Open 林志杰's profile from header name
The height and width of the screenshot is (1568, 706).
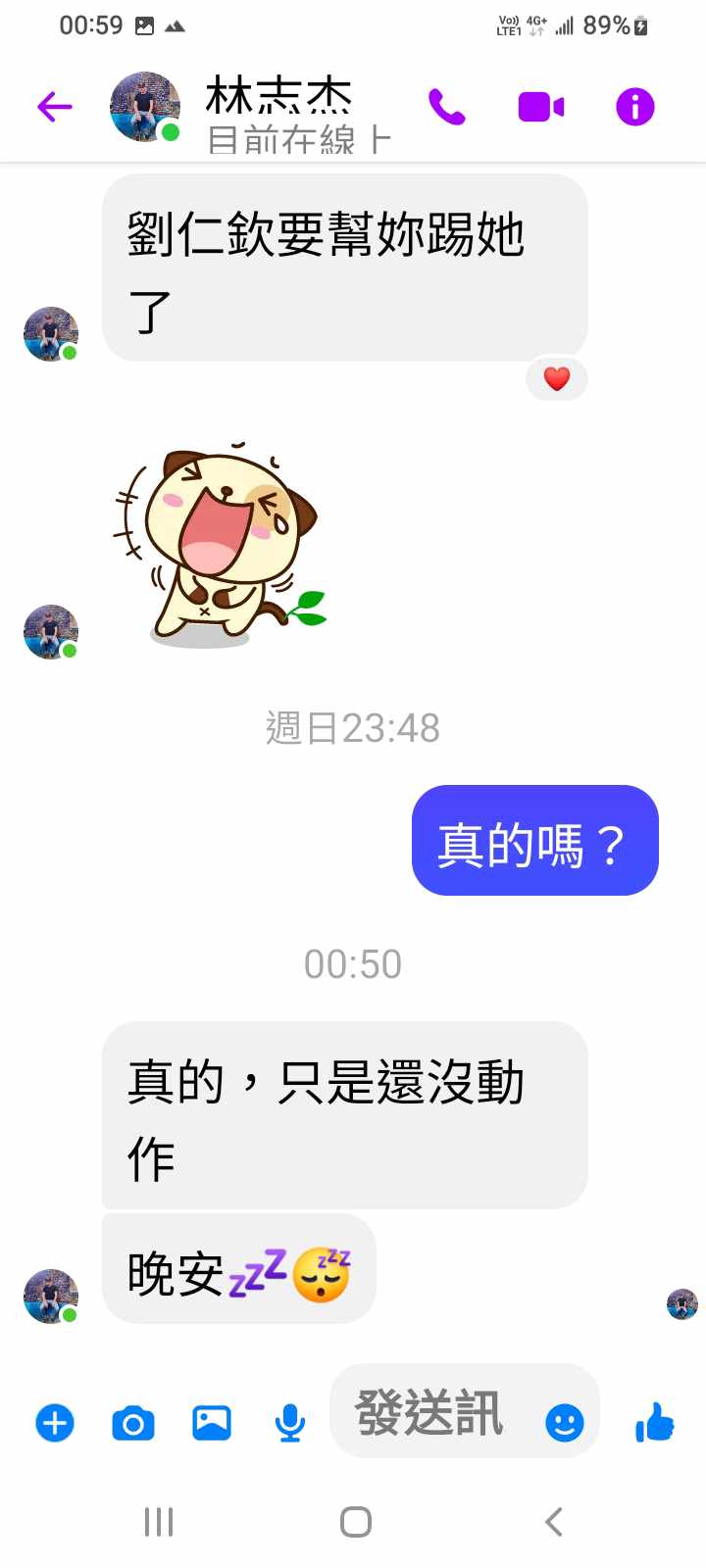pos(279,98)
